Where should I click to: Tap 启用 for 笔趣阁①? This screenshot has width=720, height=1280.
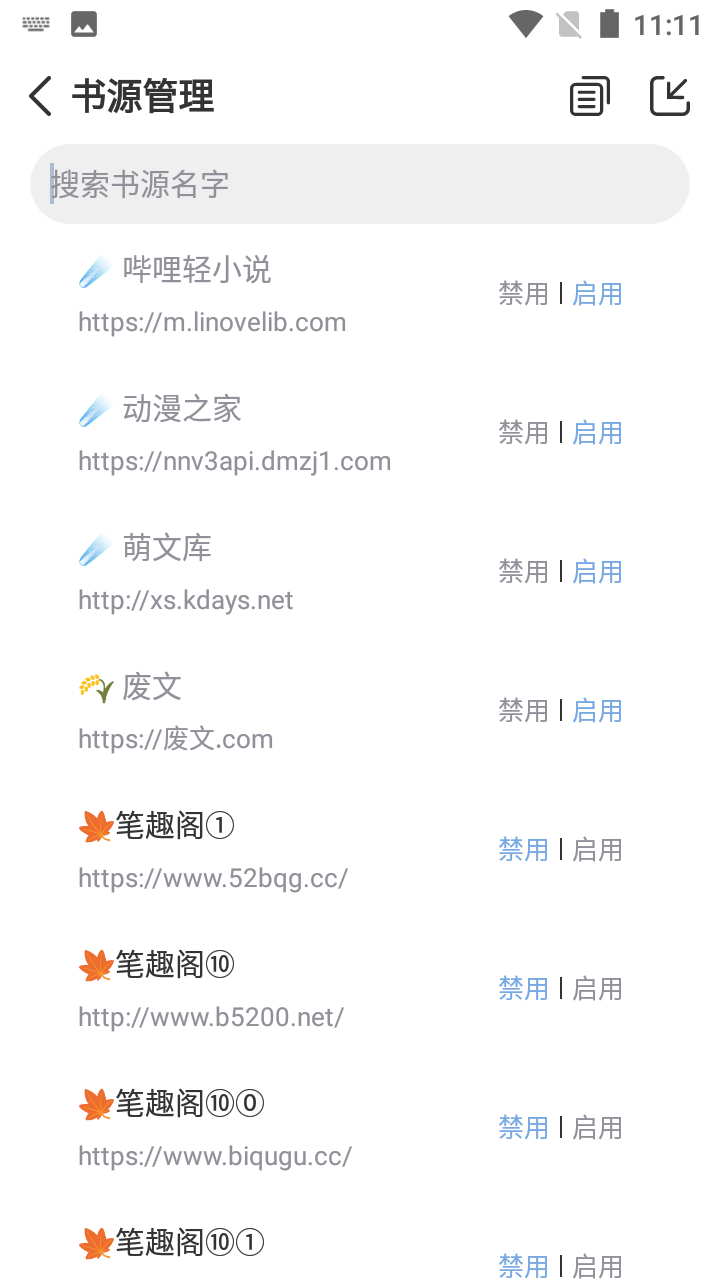[x=597, y=850]
